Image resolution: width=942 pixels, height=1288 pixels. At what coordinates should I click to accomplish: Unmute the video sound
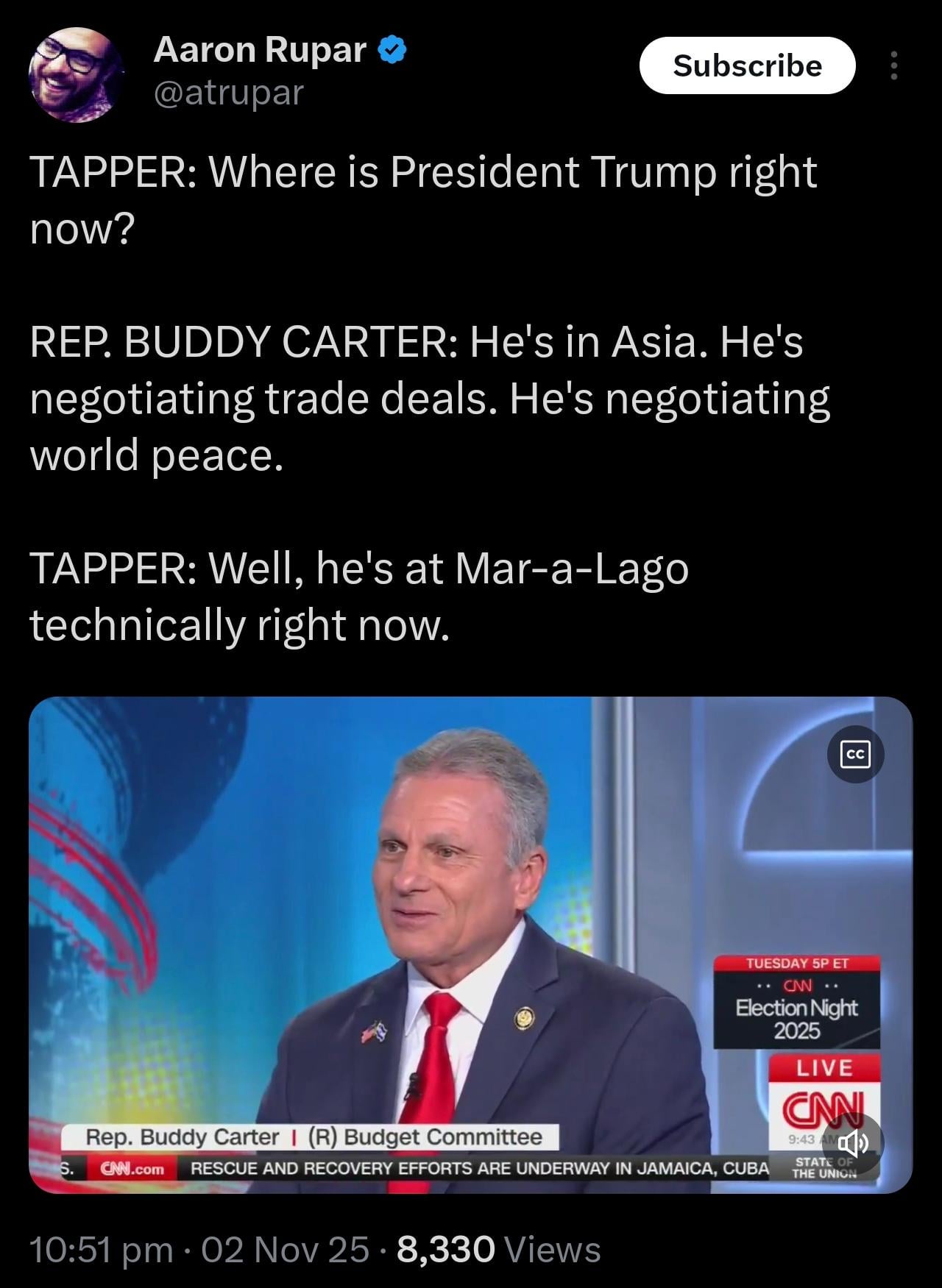pyautogui.click(x=852, y=1142)
